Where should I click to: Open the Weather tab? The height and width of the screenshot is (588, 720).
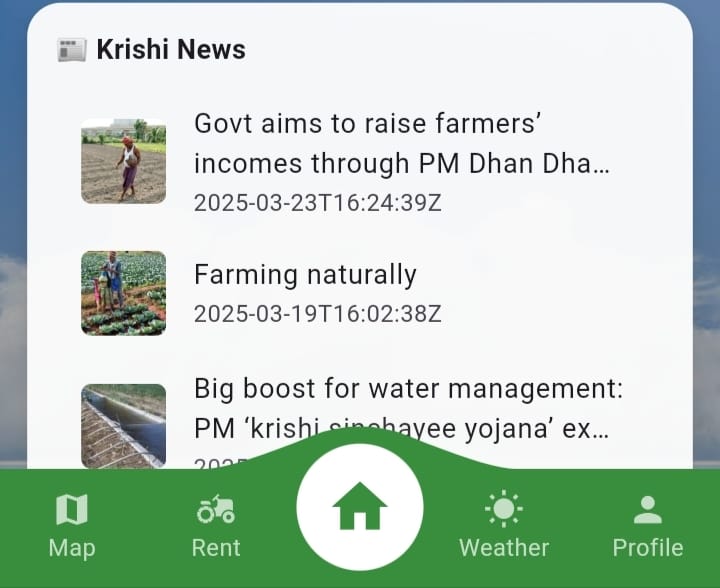(x=504, y=525)
